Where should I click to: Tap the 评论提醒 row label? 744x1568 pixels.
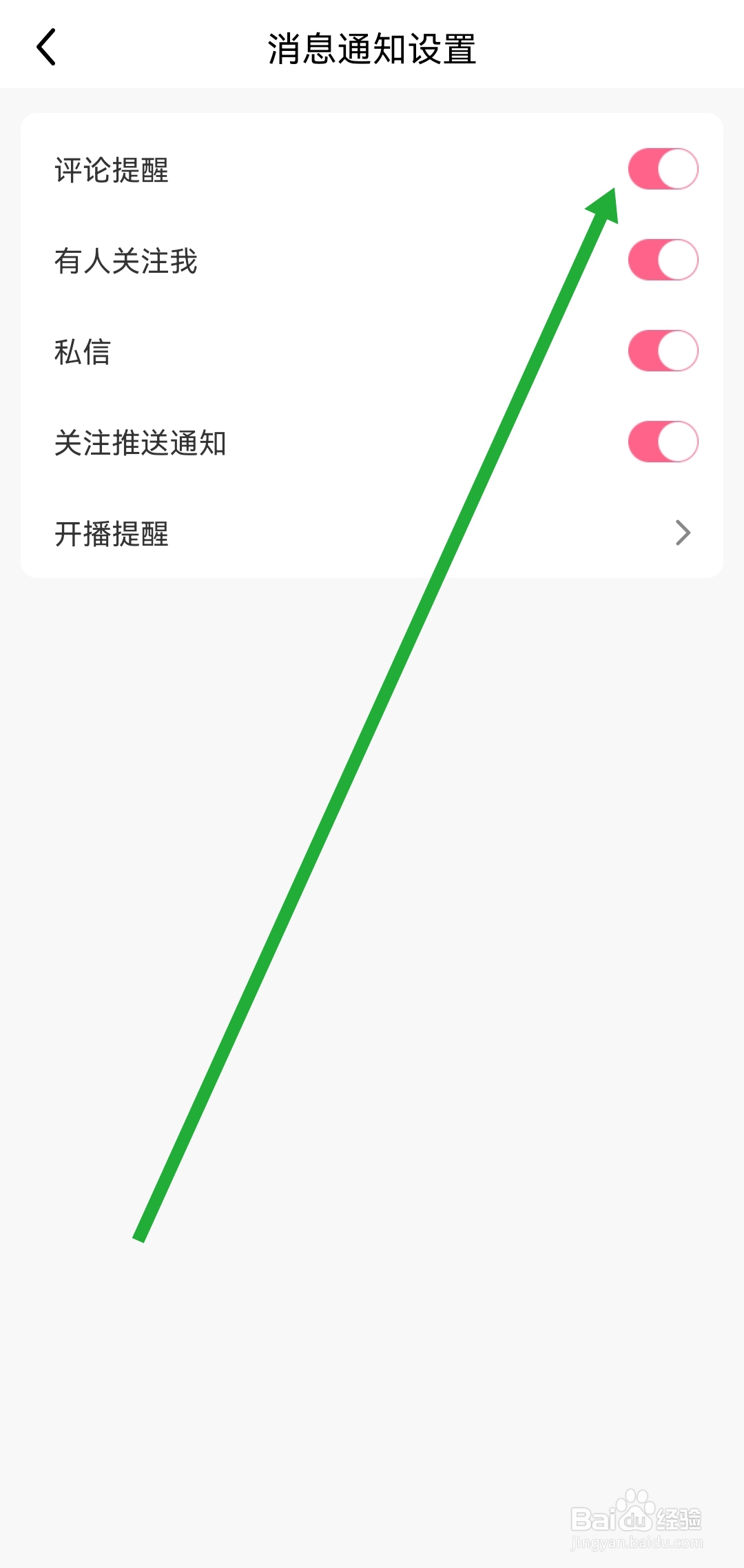point(113,167)
